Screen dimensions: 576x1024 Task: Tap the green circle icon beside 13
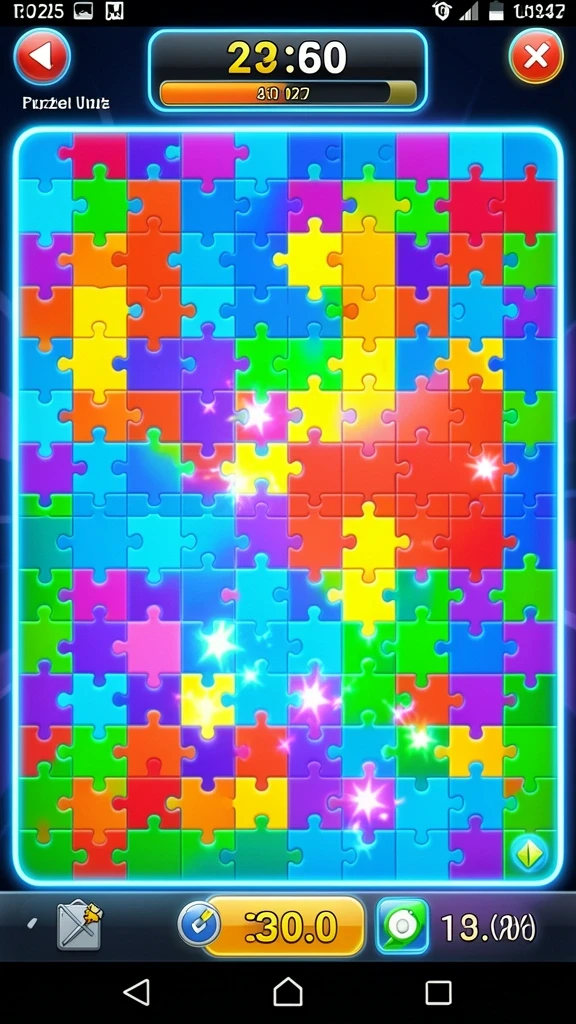pos(402,926)
